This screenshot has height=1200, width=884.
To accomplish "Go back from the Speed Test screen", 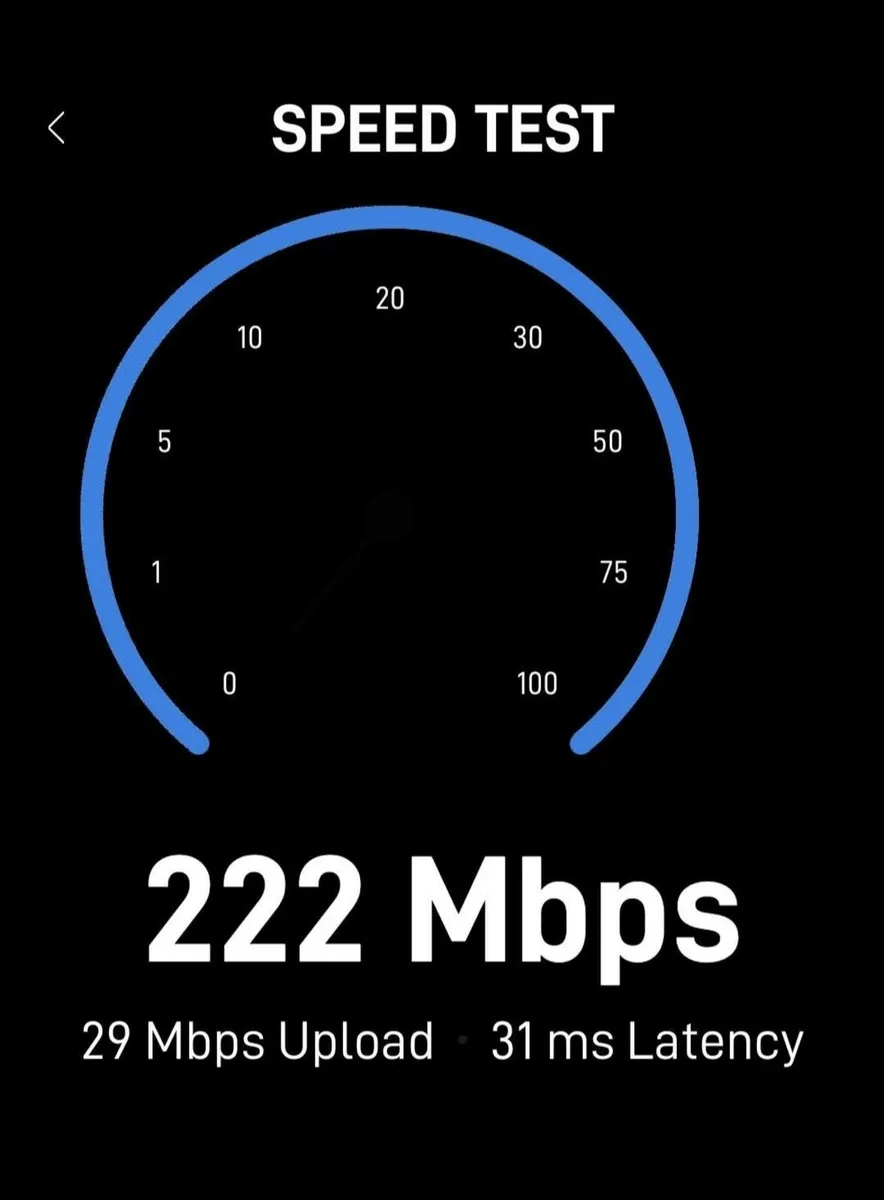I will (57, 128).
